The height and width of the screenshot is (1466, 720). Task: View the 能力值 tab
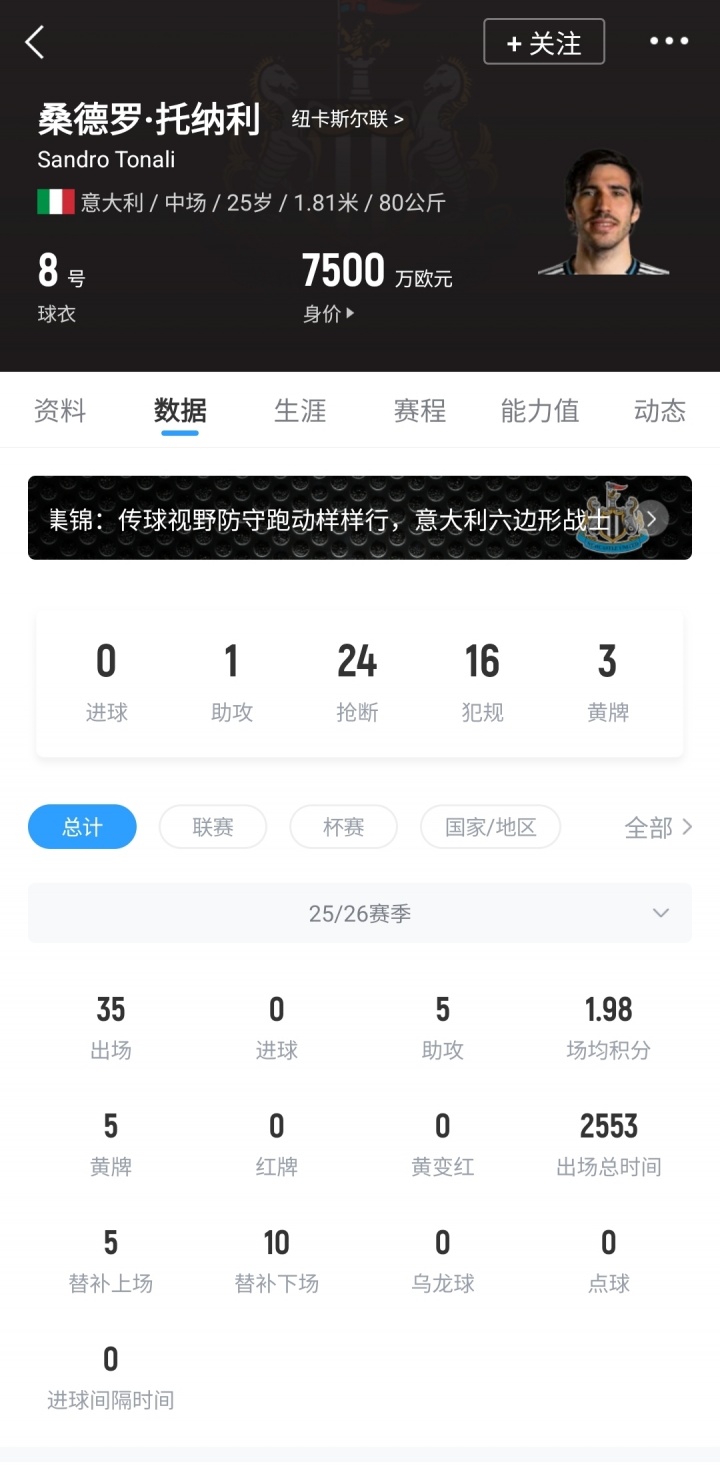pos(540,411)
